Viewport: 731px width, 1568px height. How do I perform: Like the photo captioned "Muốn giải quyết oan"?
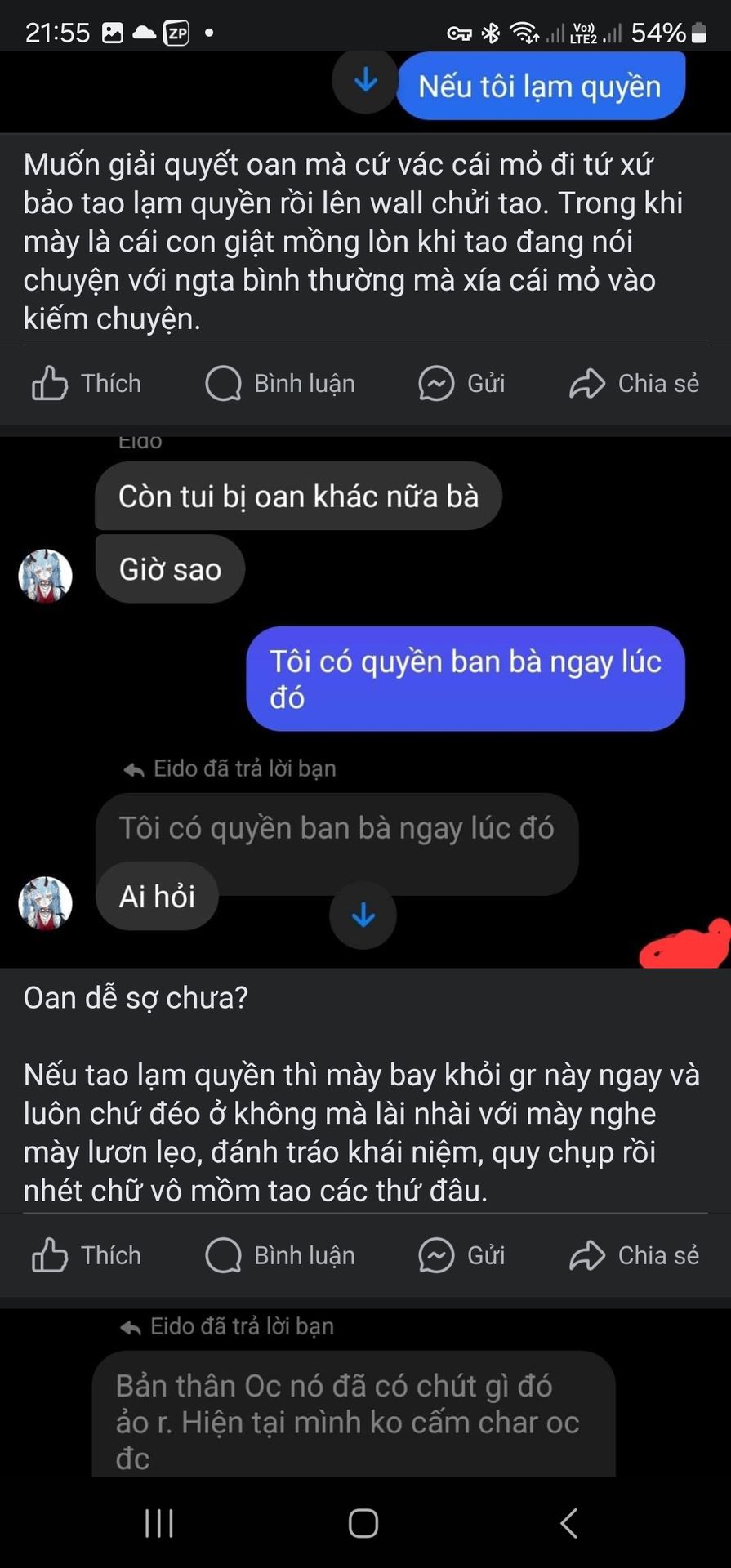click(86, 383)
